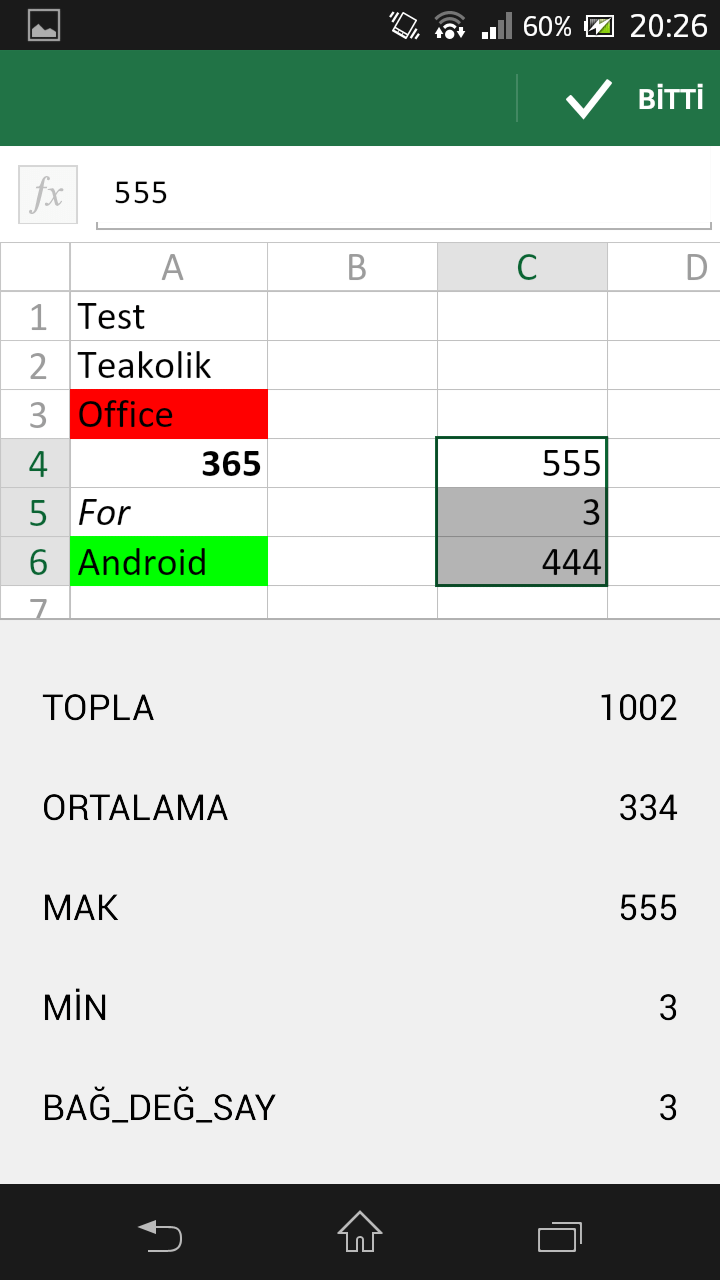Select row header 3
The image size is (720, 1280).
pos(35,414)
